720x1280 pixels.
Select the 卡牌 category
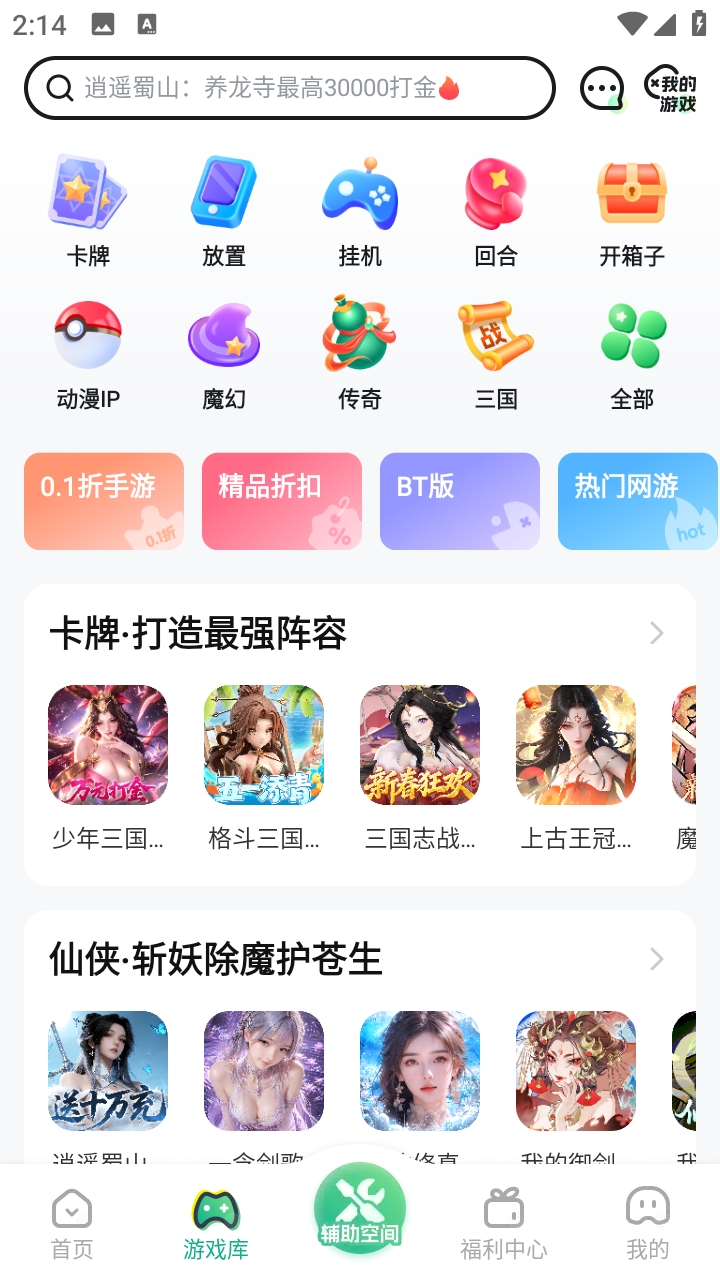click(88, 212)
